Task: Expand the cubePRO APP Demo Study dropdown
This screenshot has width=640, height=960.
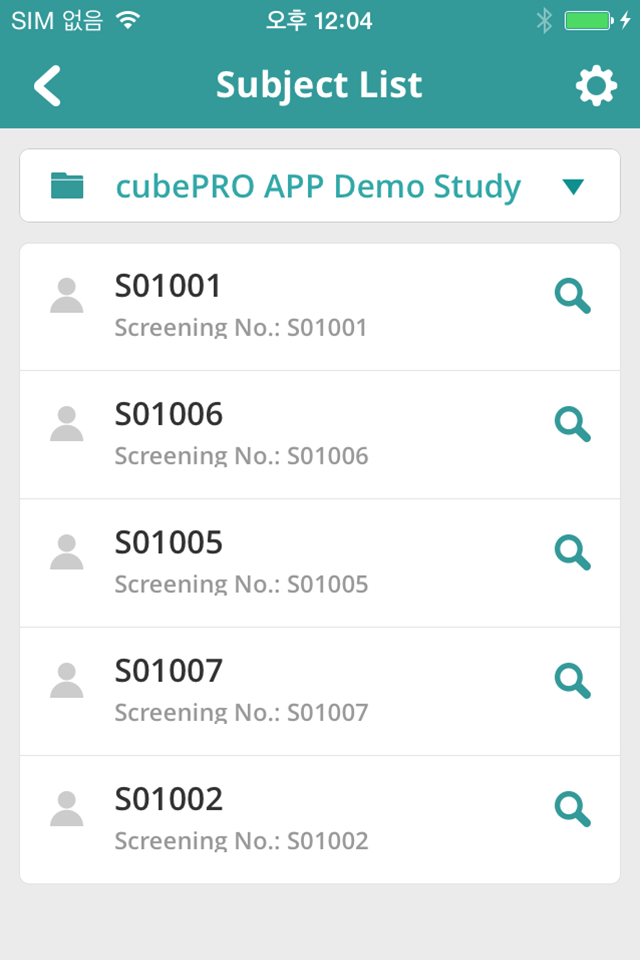Action: (x=320, y=186)
